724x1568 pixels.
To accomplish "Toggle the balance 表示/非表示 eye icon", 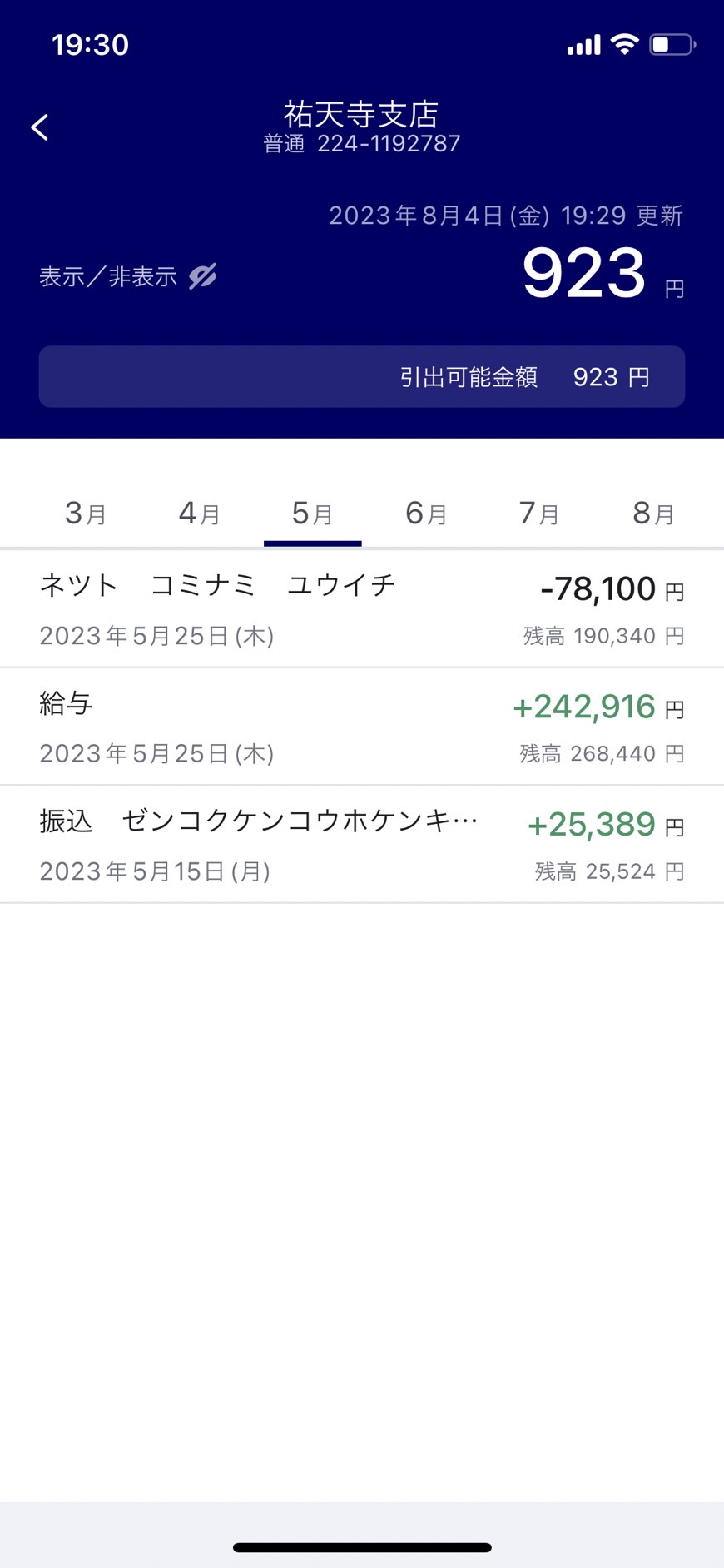I will (x=202, y=276).
